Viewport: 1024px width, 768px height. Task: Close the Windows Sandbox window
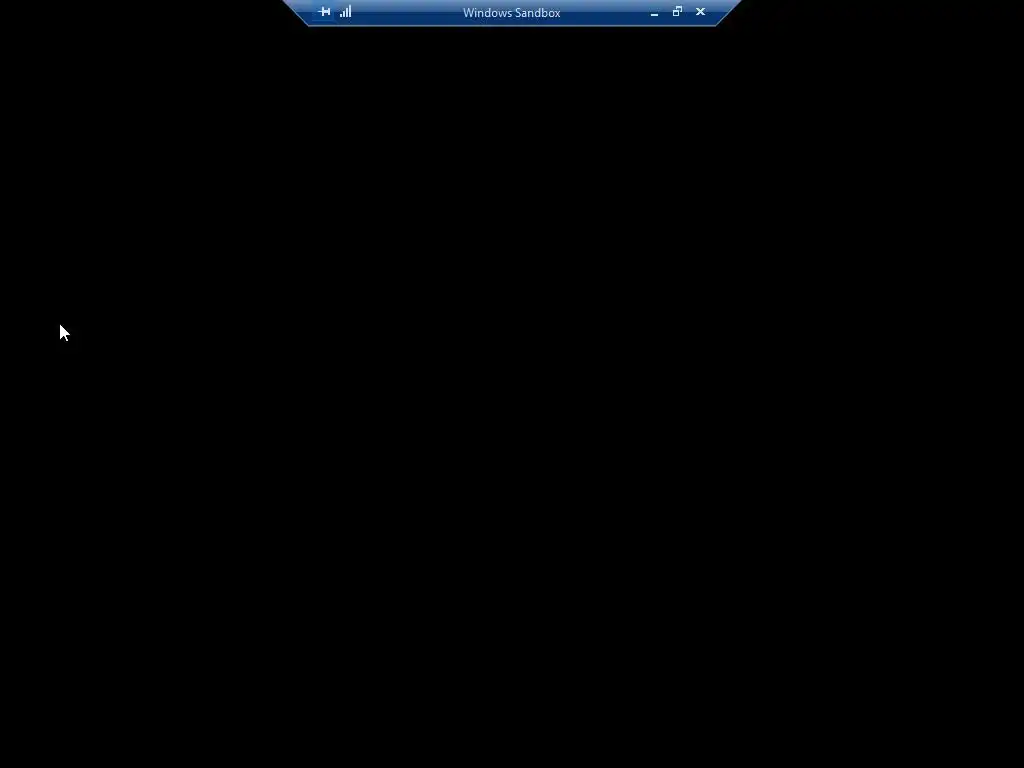pos(700,12)
